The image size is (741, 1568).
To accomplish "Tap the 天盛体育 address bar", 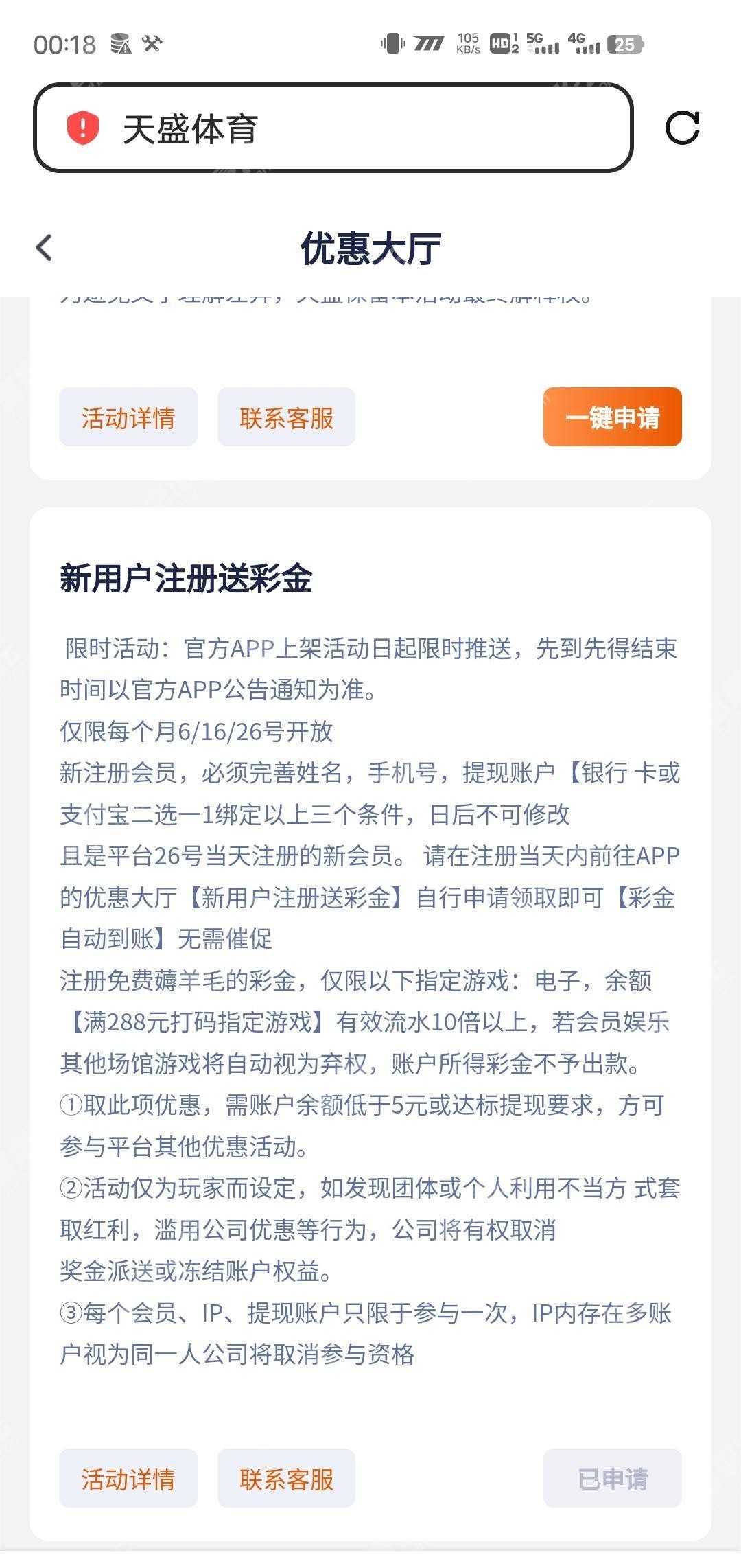I will pyautogui.click(x=357, y=128).
